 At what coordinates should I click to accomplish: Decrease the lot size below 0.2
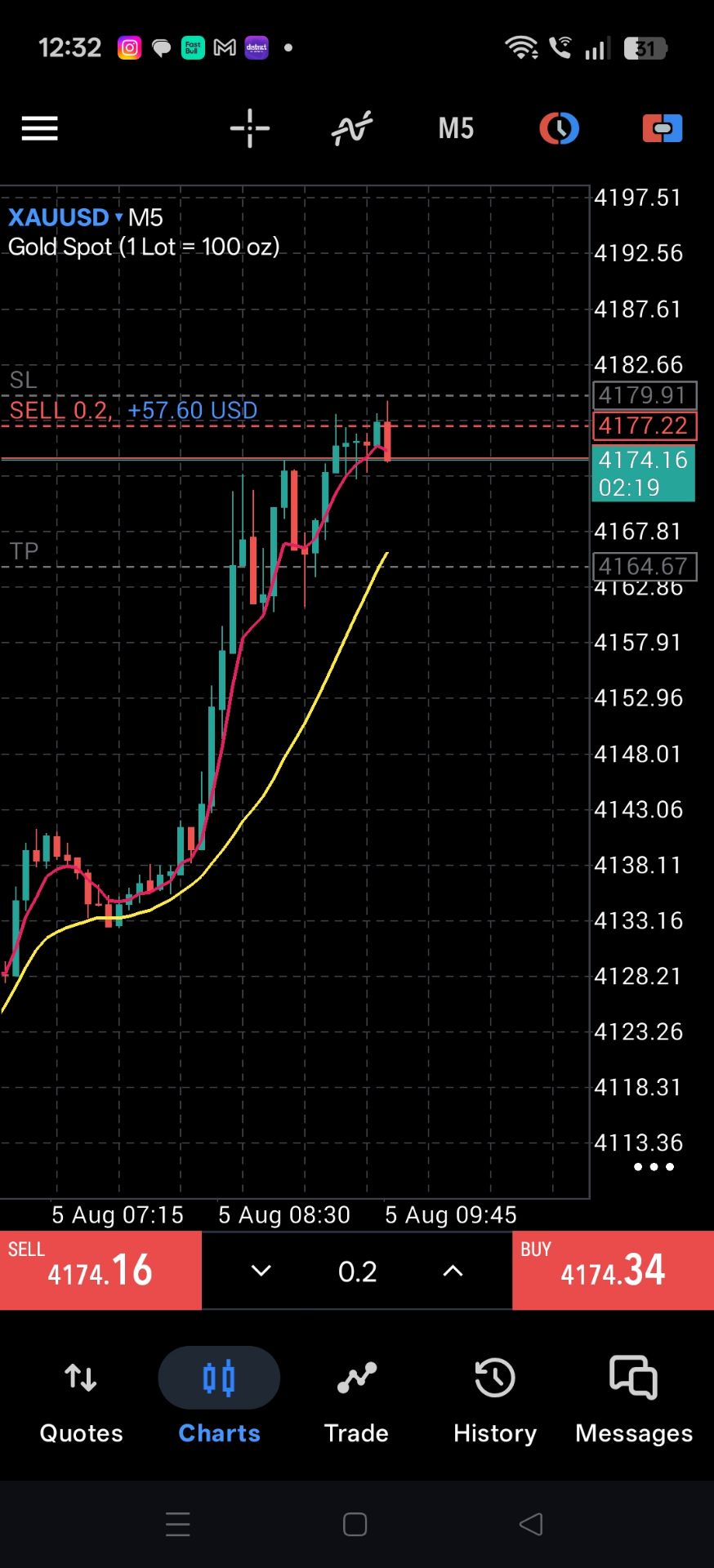click(261, 1271)
